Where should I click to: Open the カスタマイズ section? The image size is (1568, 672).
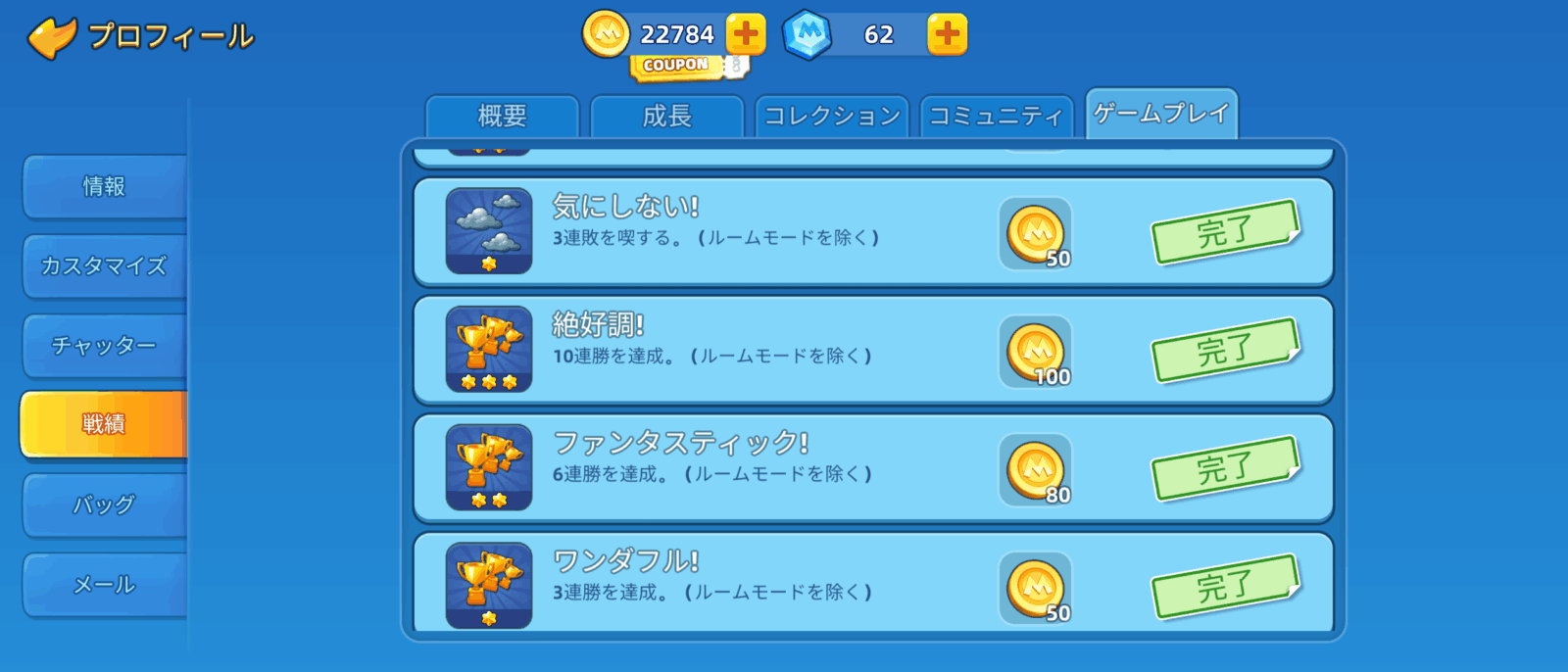pos(104,265)
